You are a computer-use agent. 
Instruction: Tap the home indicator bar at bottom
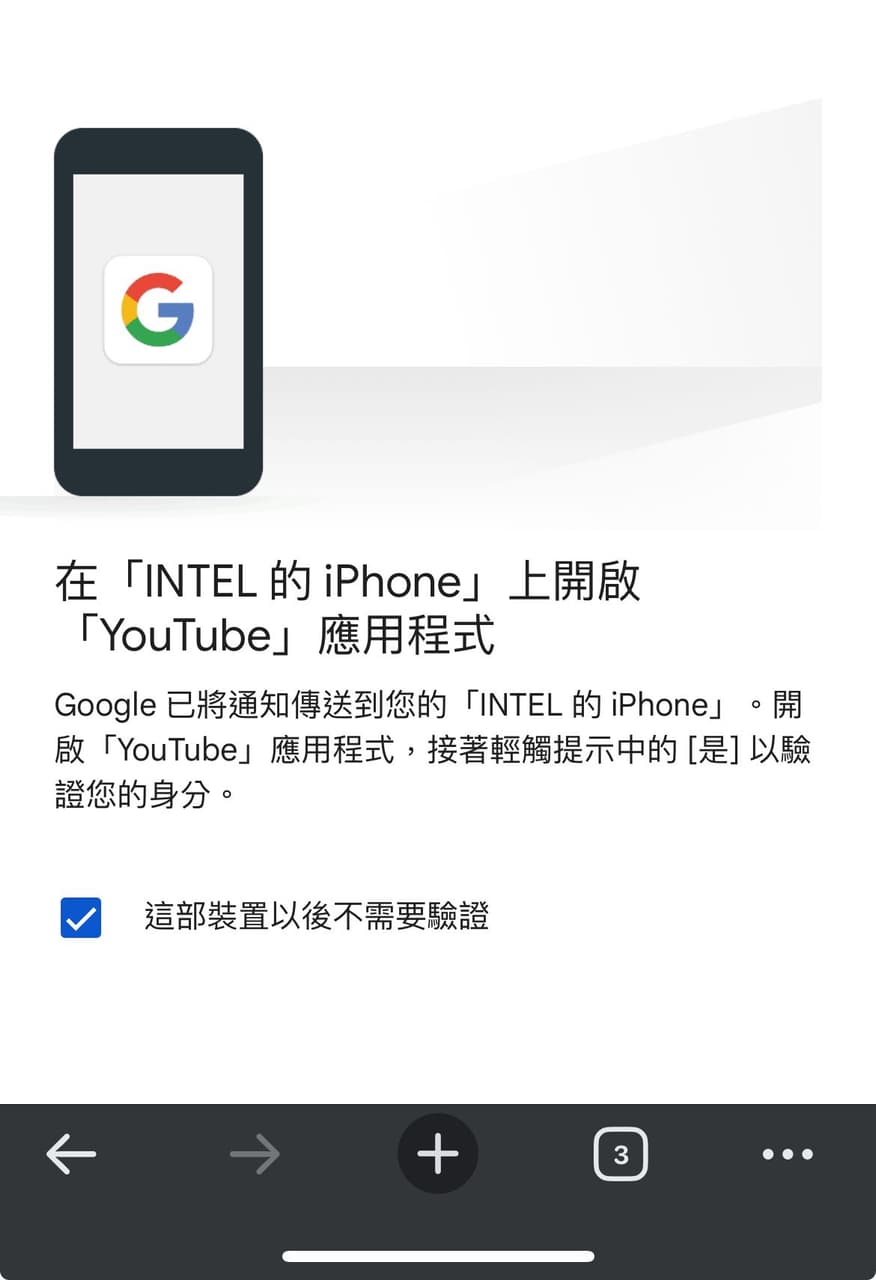coord(437,1256)
